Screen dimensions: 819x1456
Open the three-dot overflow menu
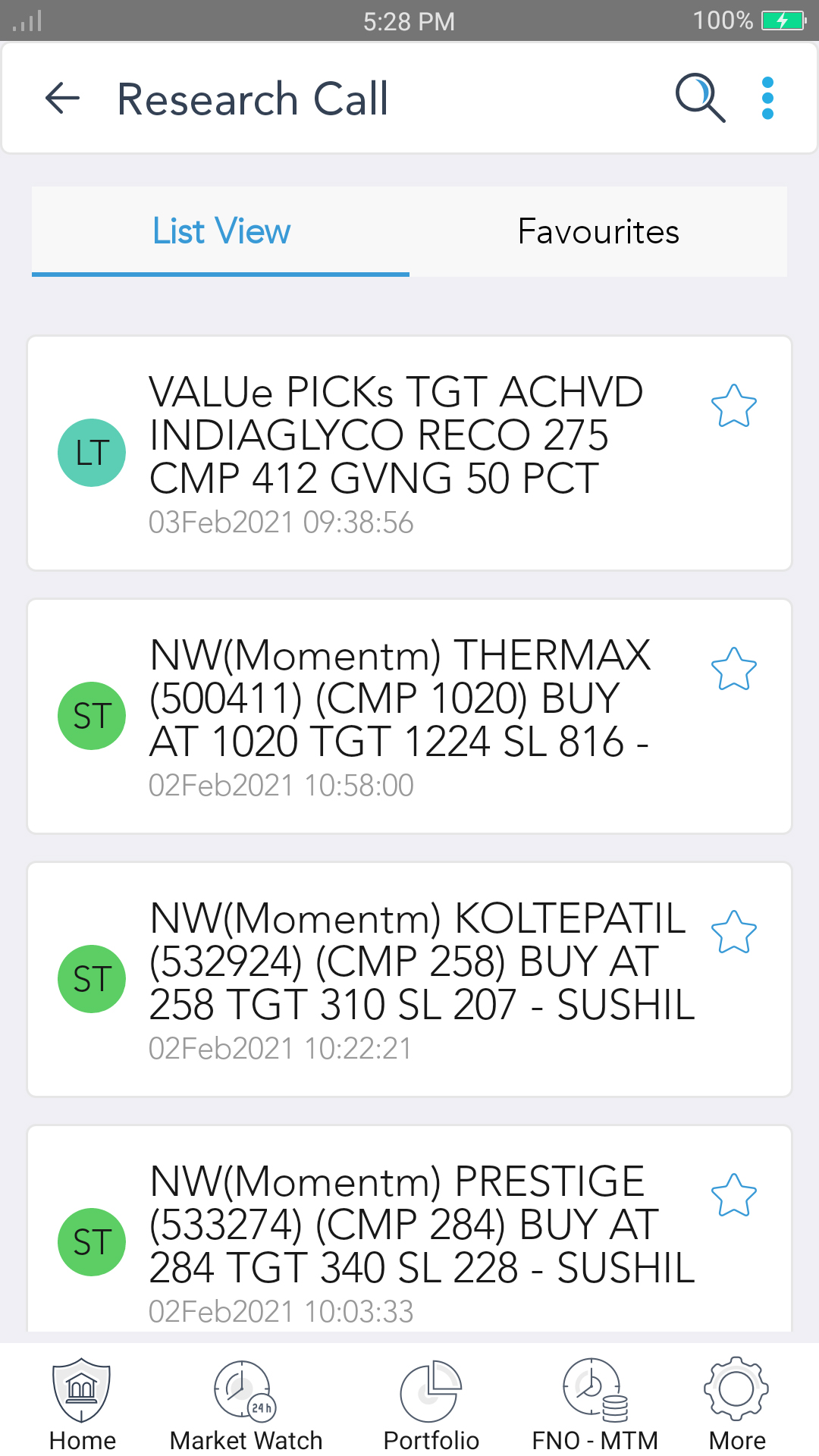pos(767,98)
